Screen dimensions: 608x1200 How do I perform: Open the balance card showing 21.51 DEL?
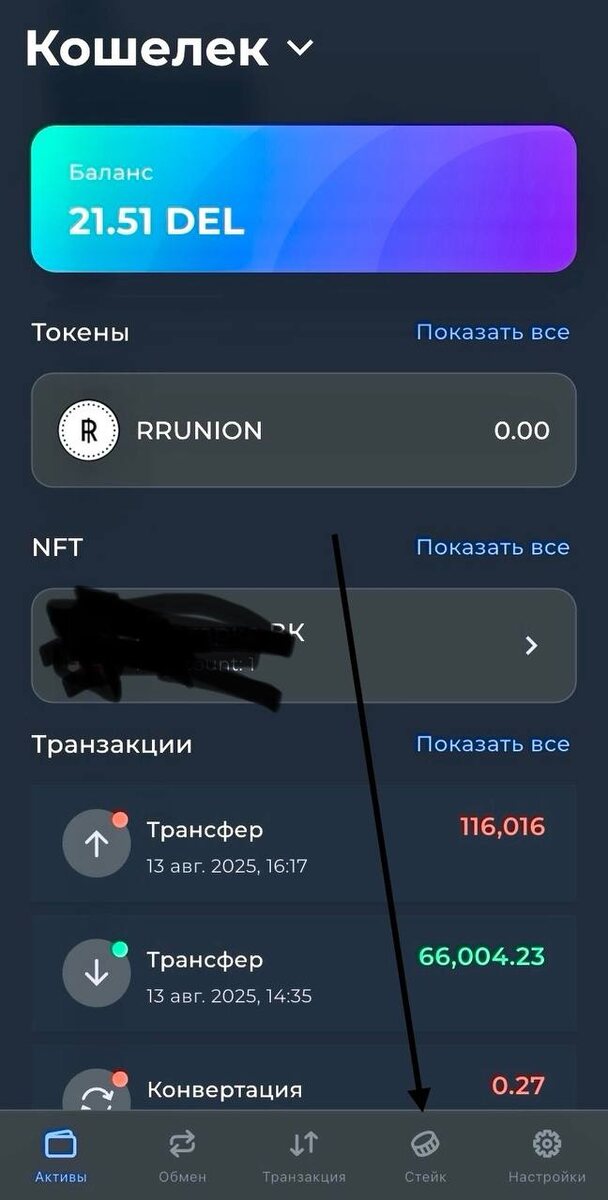click(303, 199)
